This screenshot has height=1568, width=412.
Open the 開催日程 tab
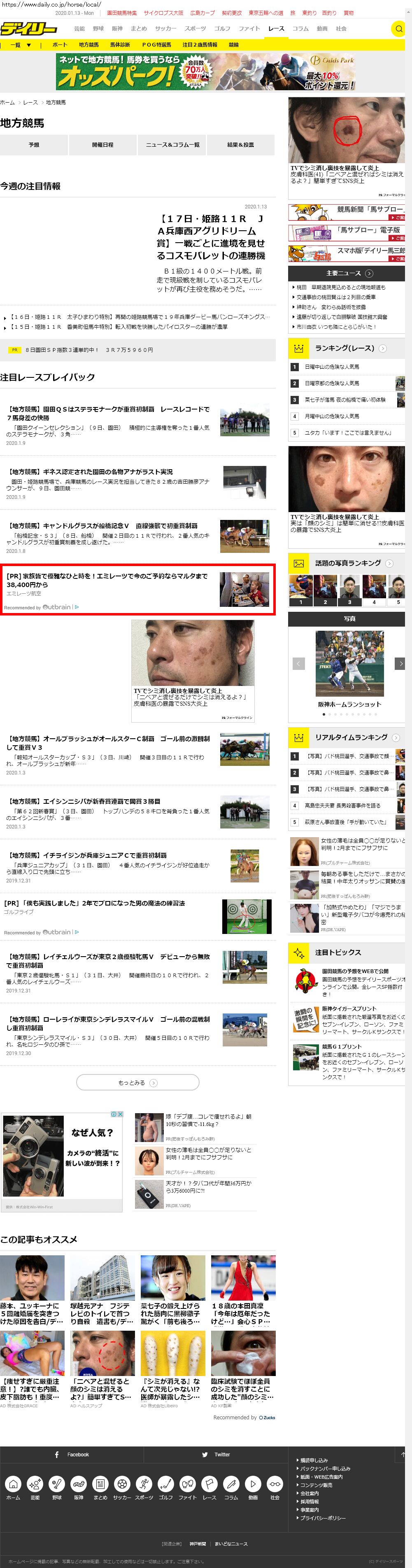tap(103, 145)
